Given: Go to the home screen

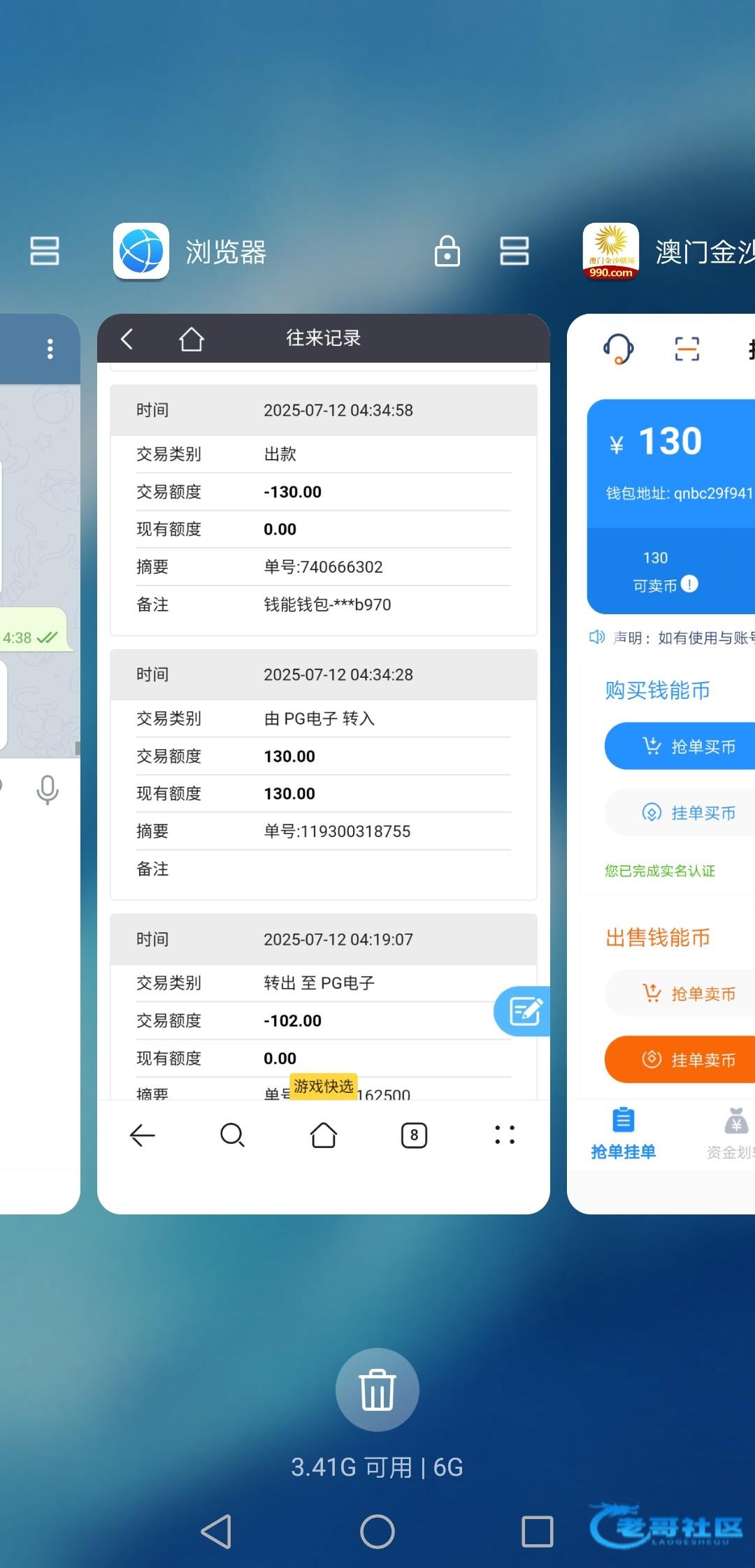Looking at the screenshot, I should point(377,1532).
